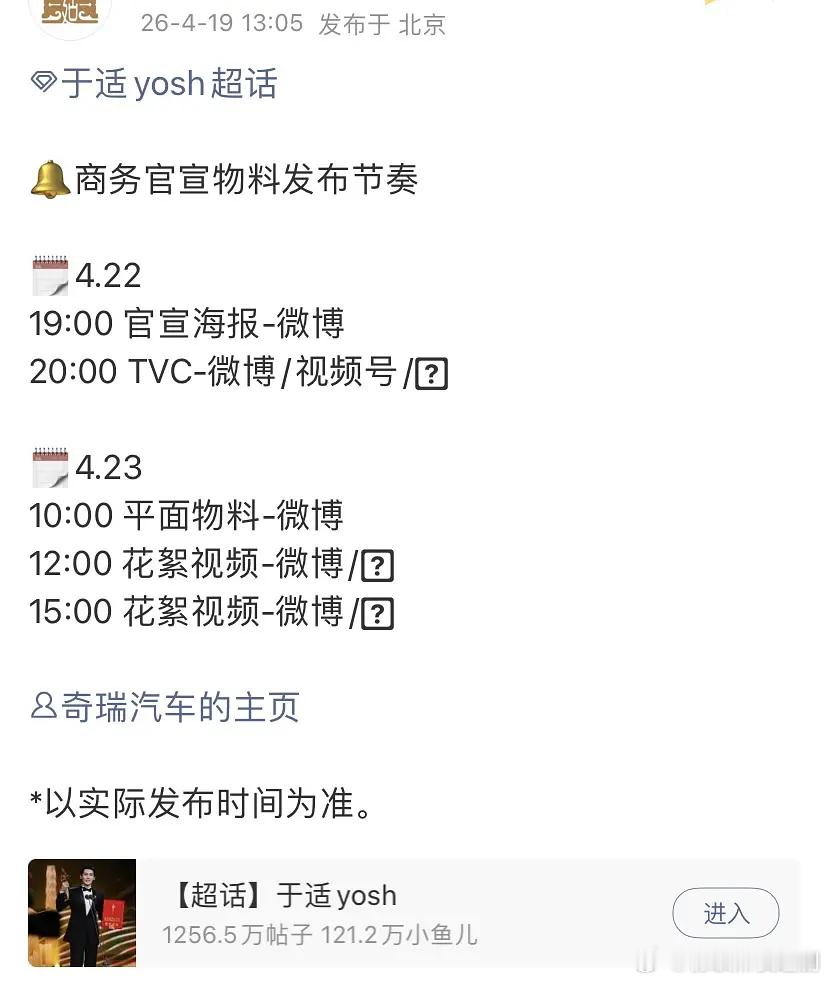Open the 于适yosh超话 link
Viewport: 828px width, 981px height.
(170, 84)
